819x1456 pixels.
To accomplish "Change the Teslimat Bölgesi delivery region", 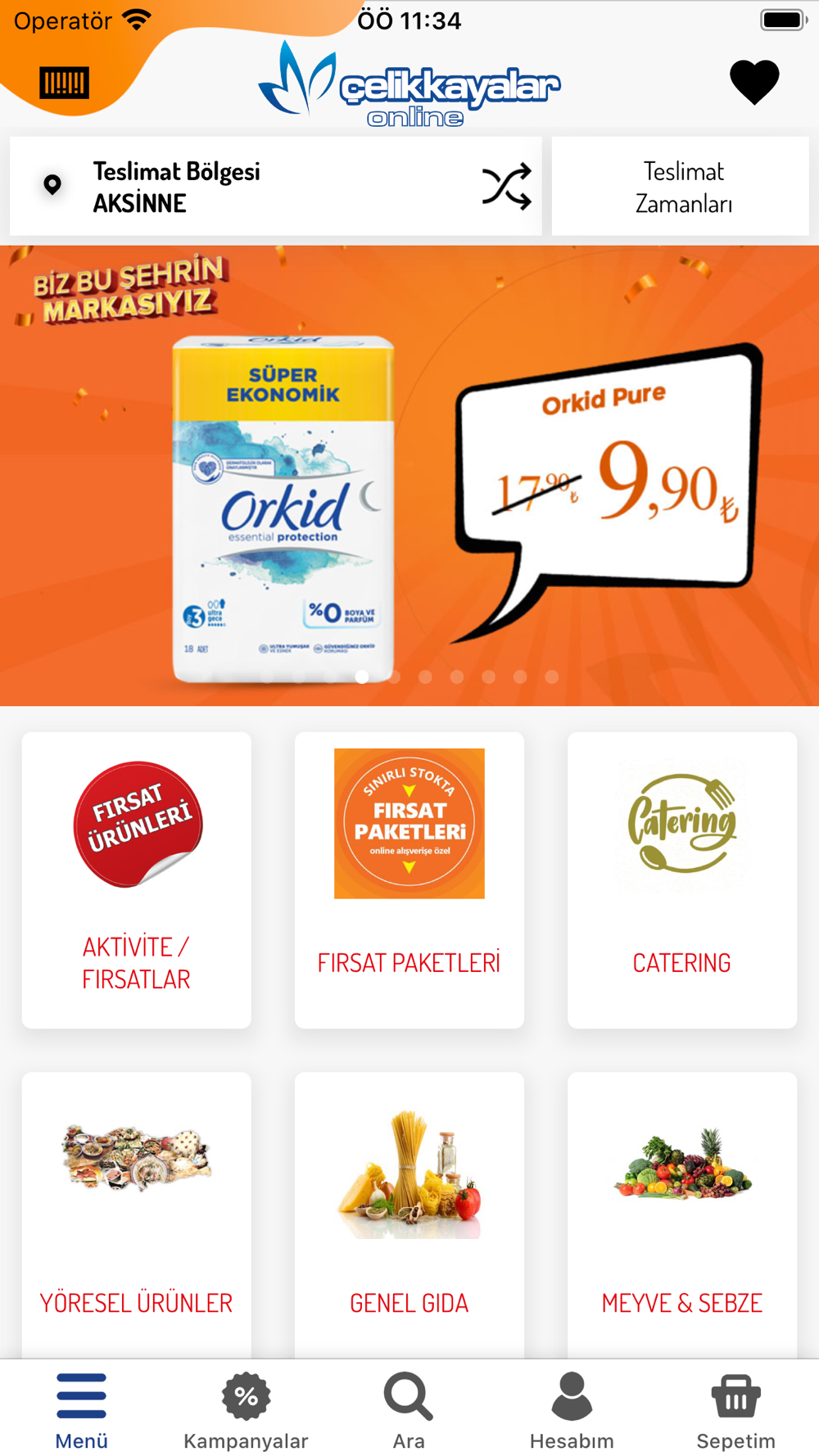I will (276, 187).
